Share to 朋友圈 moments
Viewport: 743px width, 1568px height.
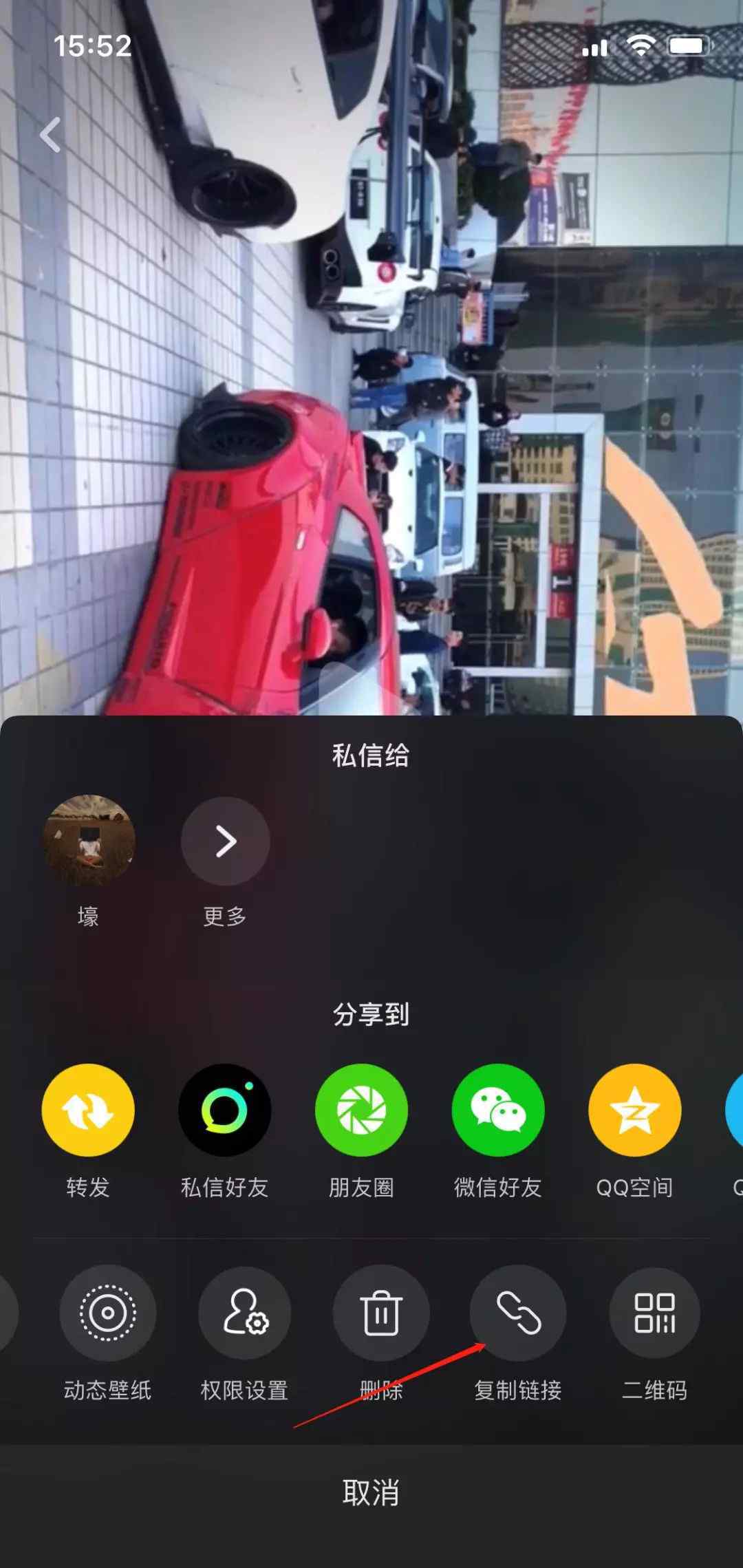[x=361, y=1110]
